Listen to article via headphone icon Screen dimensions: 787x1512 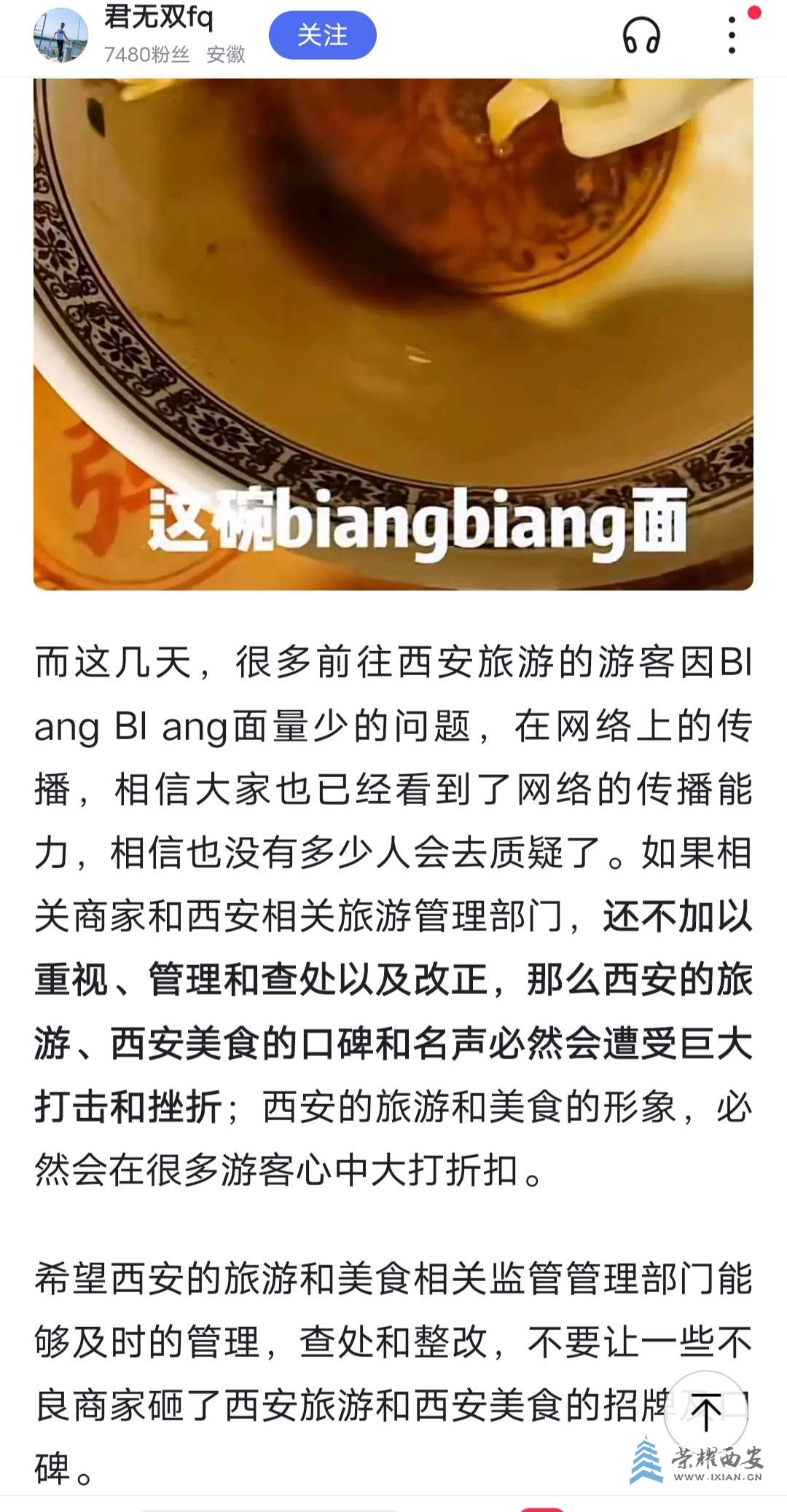641,35
